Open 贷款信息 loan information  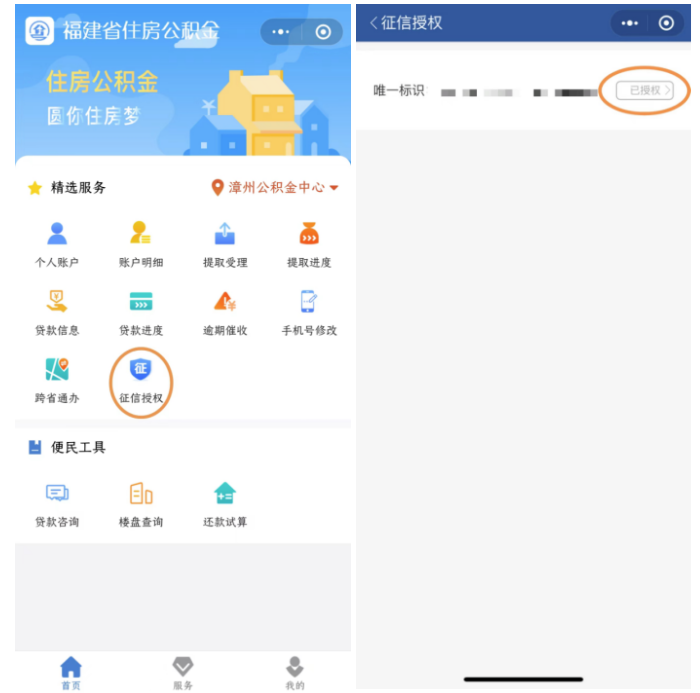(x=57, y=312)
